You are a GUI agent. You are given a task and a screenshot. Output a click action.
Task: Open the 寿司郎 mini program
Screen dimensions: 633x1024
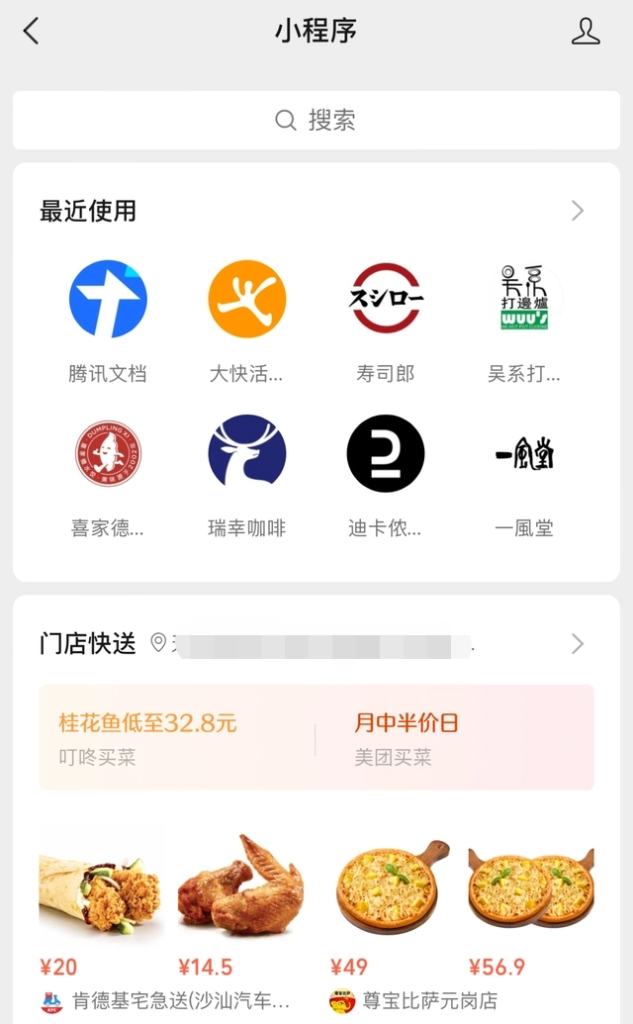(x=386, y=299)
